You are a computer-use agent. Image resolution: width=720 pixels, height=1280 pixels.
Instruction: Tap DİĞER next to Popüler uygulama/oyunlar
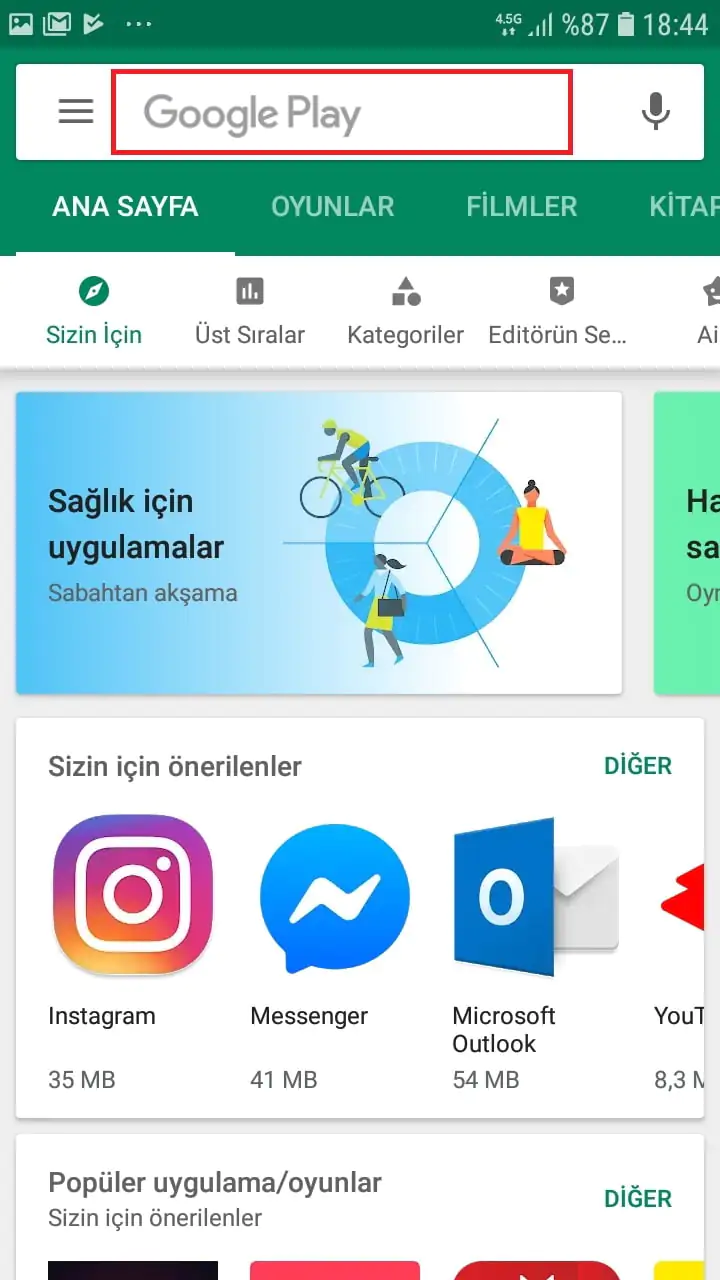(637, 1198)
